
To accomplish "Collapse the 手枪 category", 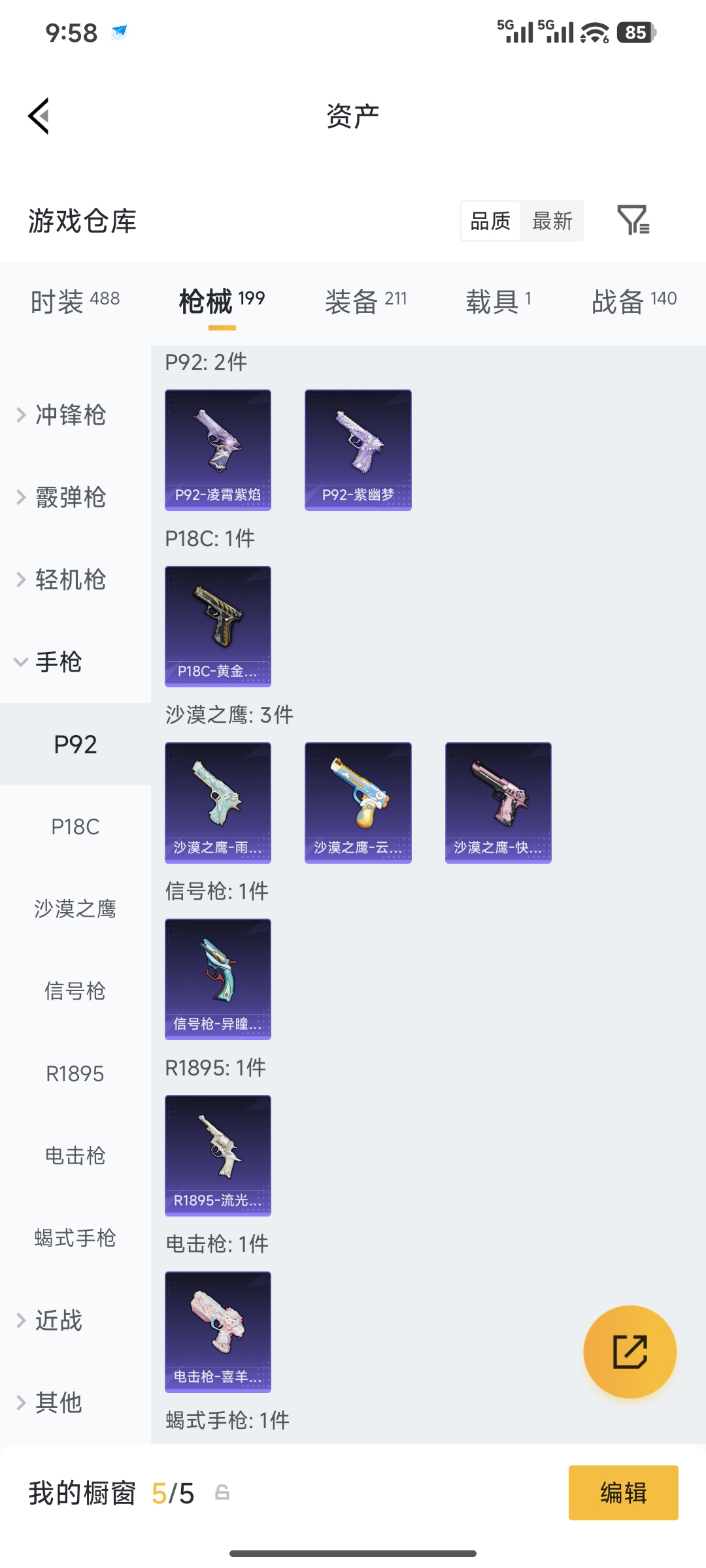I will 59,662.
